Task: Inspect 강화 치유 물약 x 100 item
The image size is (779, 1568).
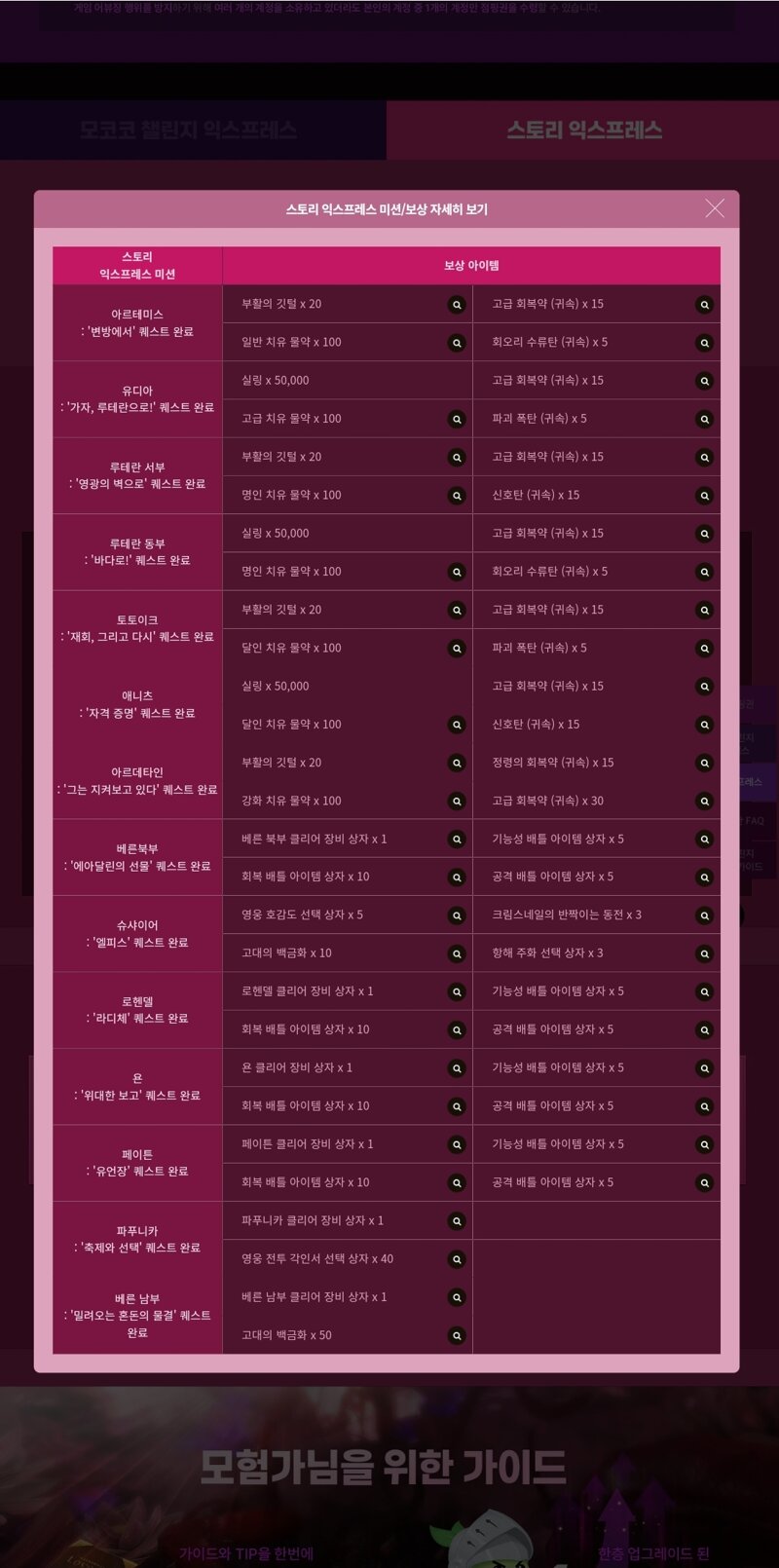Action: coord(457,802)
